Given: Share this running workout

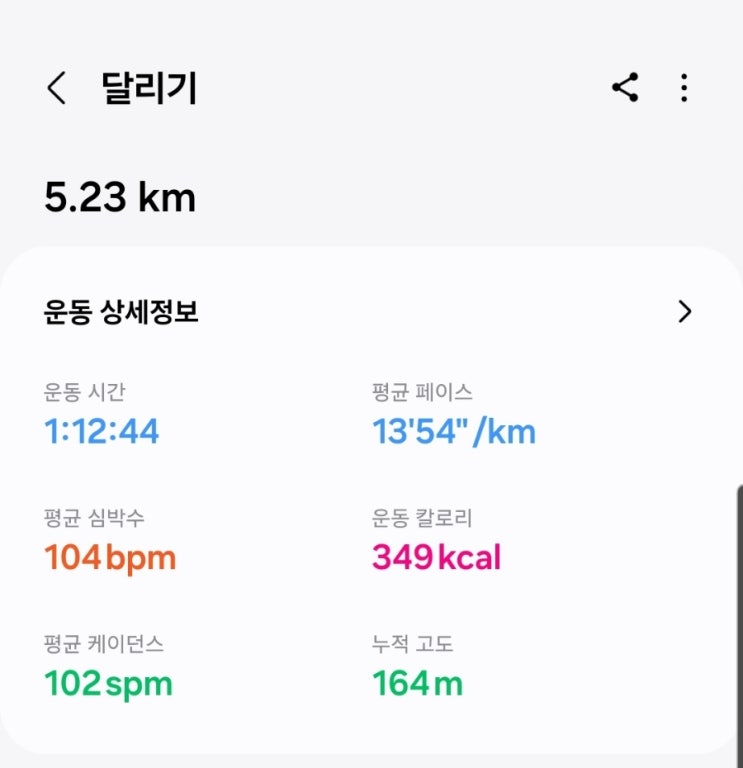Looking at the screenshot, I should [x=625, y=88].
